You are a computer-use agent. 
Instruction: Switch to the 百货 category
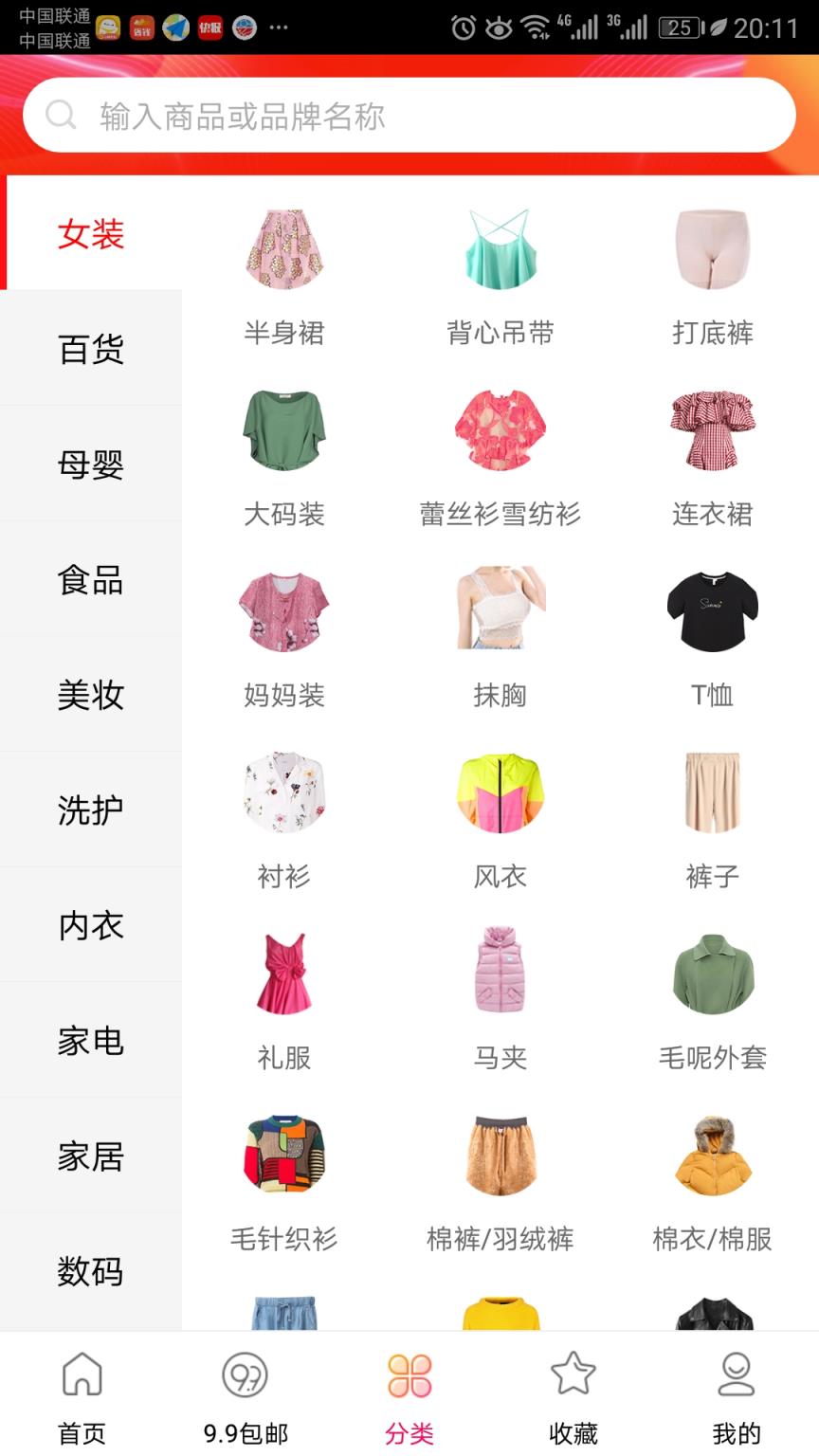coord(92,350)
